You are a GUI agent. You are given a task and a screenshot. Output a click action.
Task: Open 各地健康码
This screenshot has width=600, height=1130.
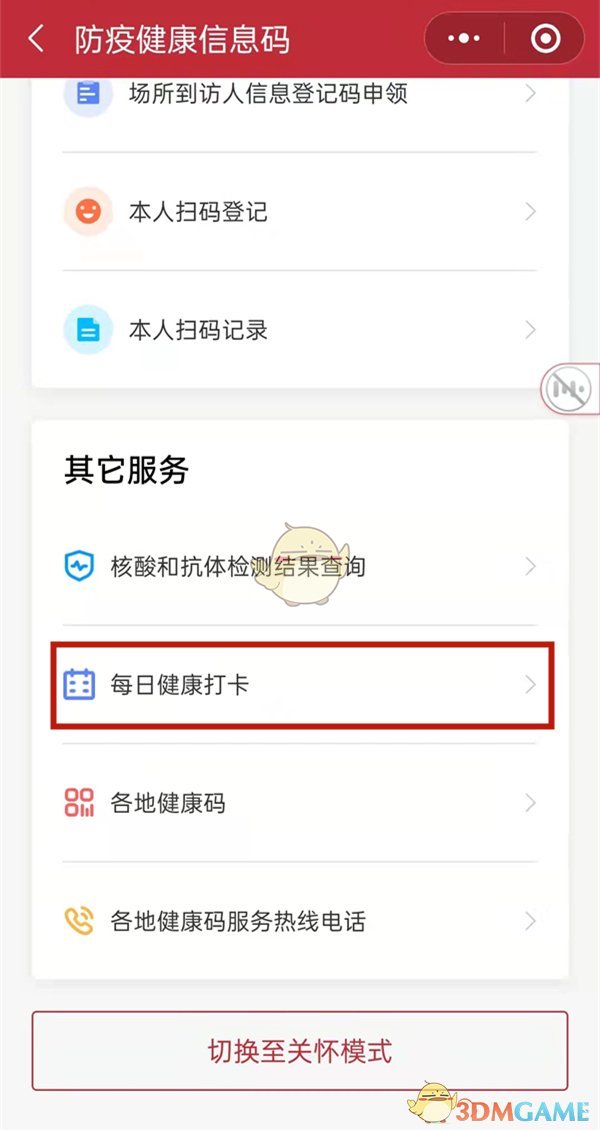point(300,803)
